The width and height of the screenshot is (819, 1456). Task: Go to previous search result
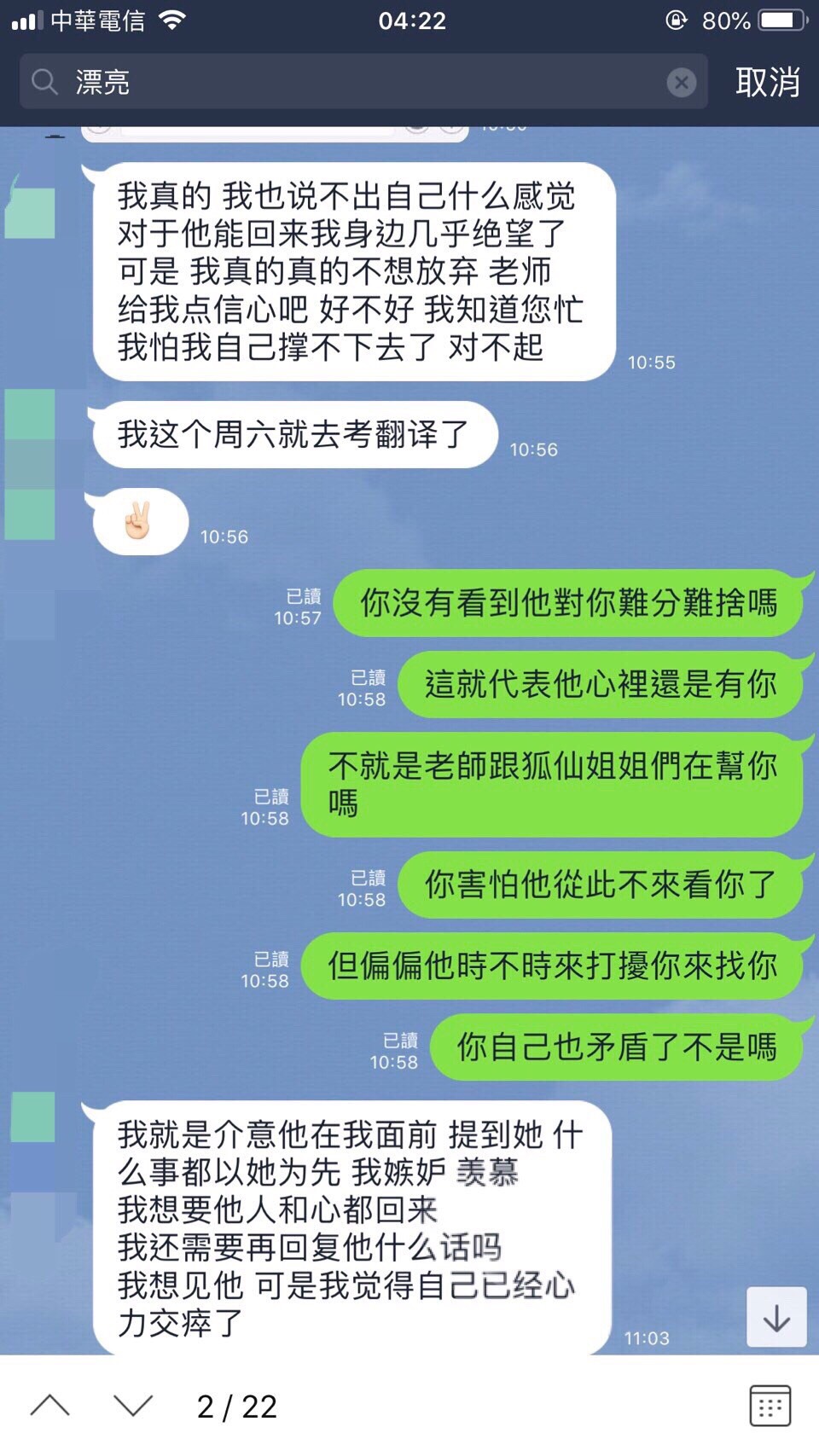[x=50, y=1406]
